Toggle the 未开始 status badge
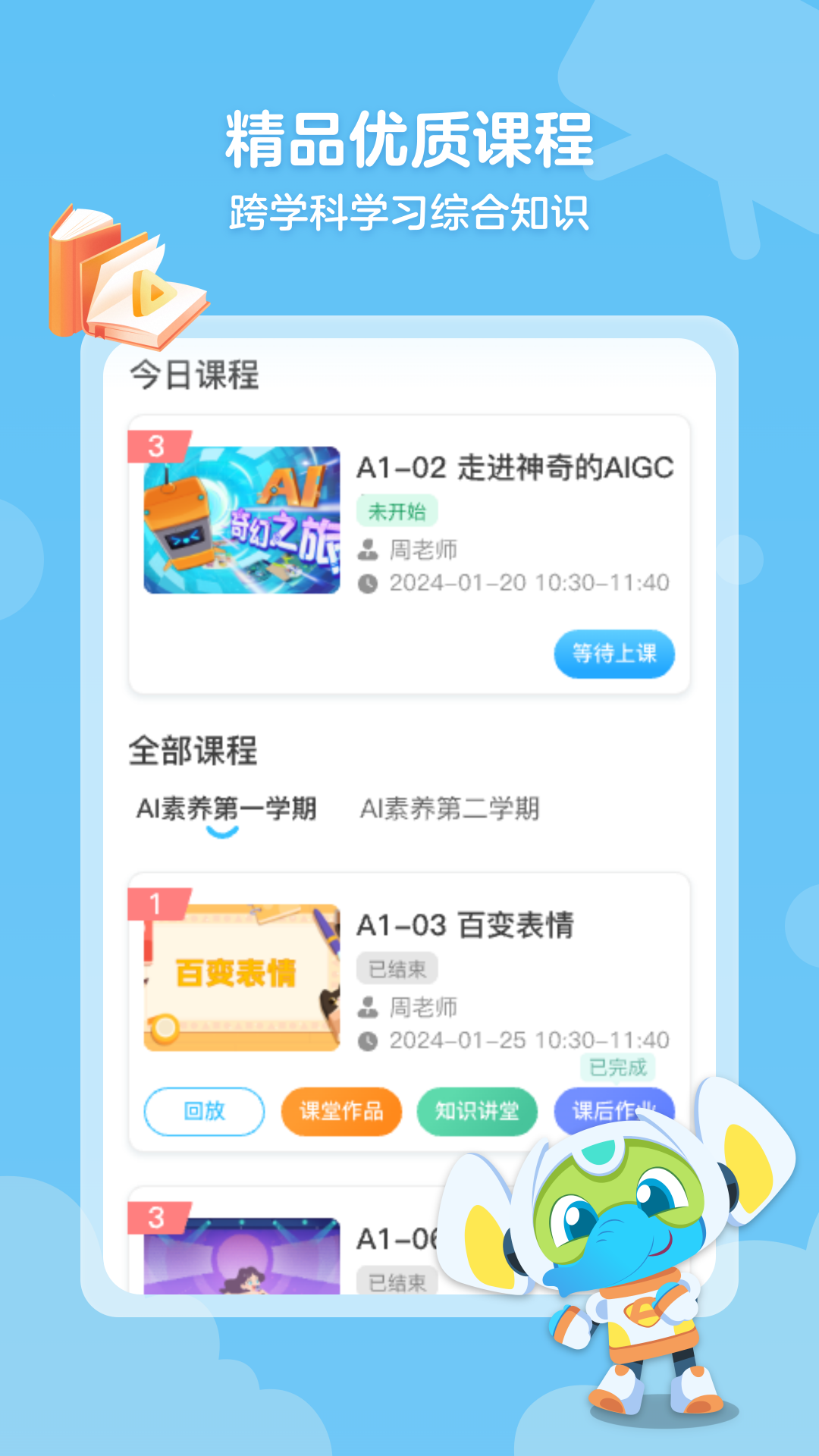819x1456 pixels. (397, 512)
